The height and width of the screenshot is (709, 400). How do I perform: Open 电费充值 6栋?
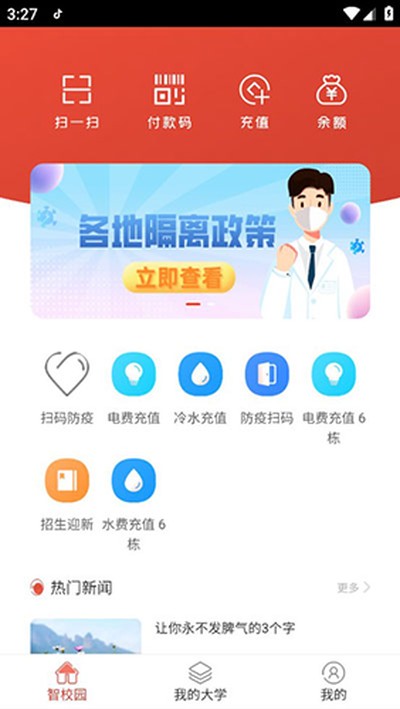point(334,398)
